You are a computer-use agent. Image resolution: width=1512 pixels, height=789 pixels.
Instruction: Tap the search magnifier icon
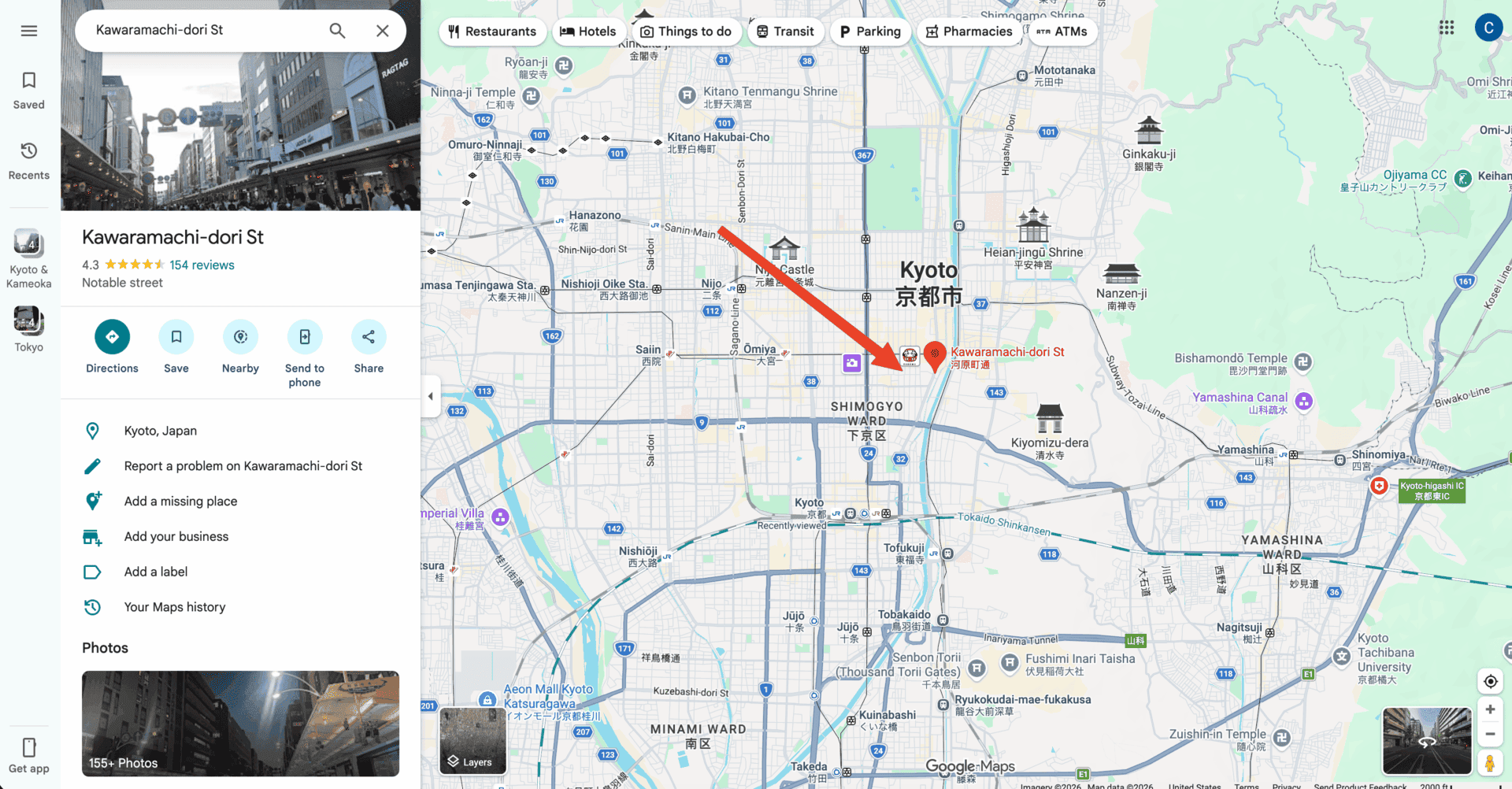[337, 31]
